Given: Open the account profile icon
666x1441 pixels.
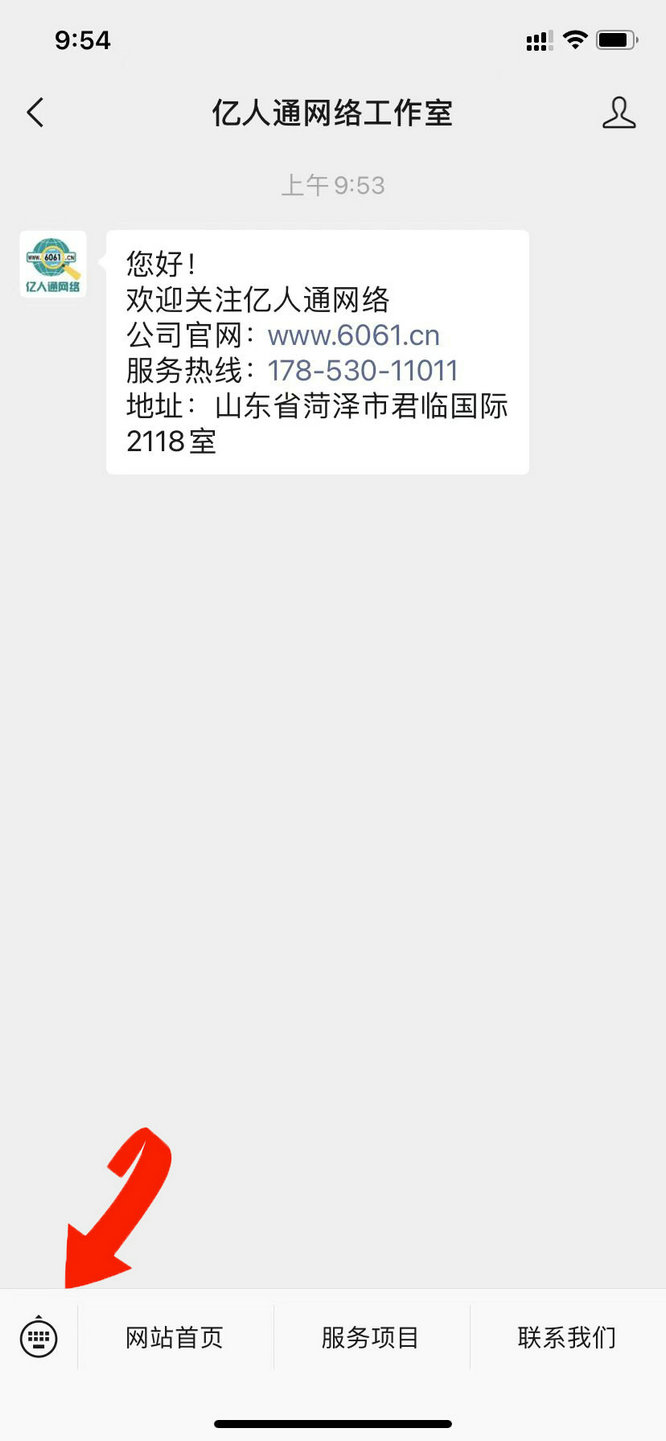Looking at the screenshot, I should 619,113.
